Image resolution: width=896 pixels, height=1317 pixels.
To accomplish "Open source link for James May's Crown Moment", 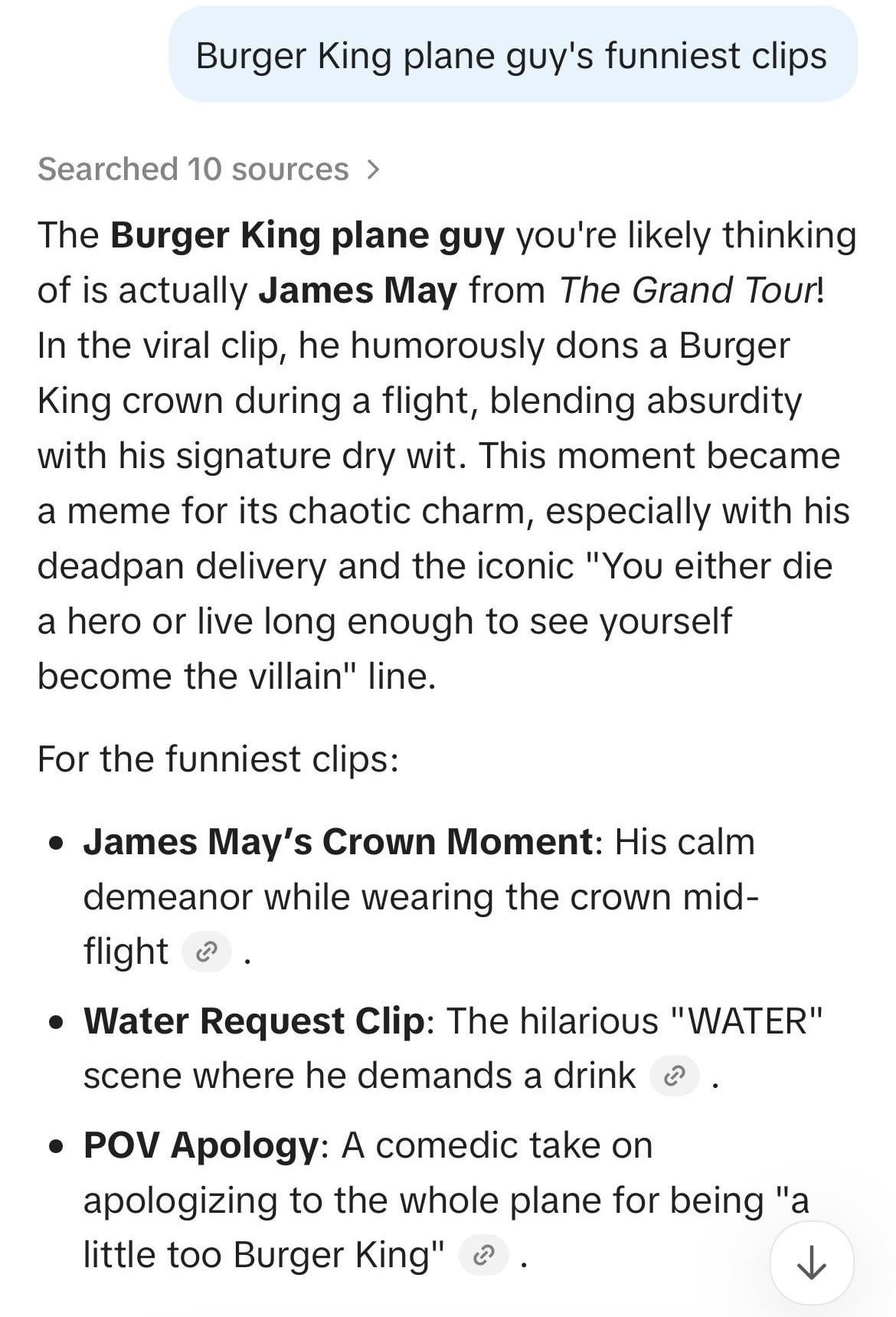I will (206, 952).
